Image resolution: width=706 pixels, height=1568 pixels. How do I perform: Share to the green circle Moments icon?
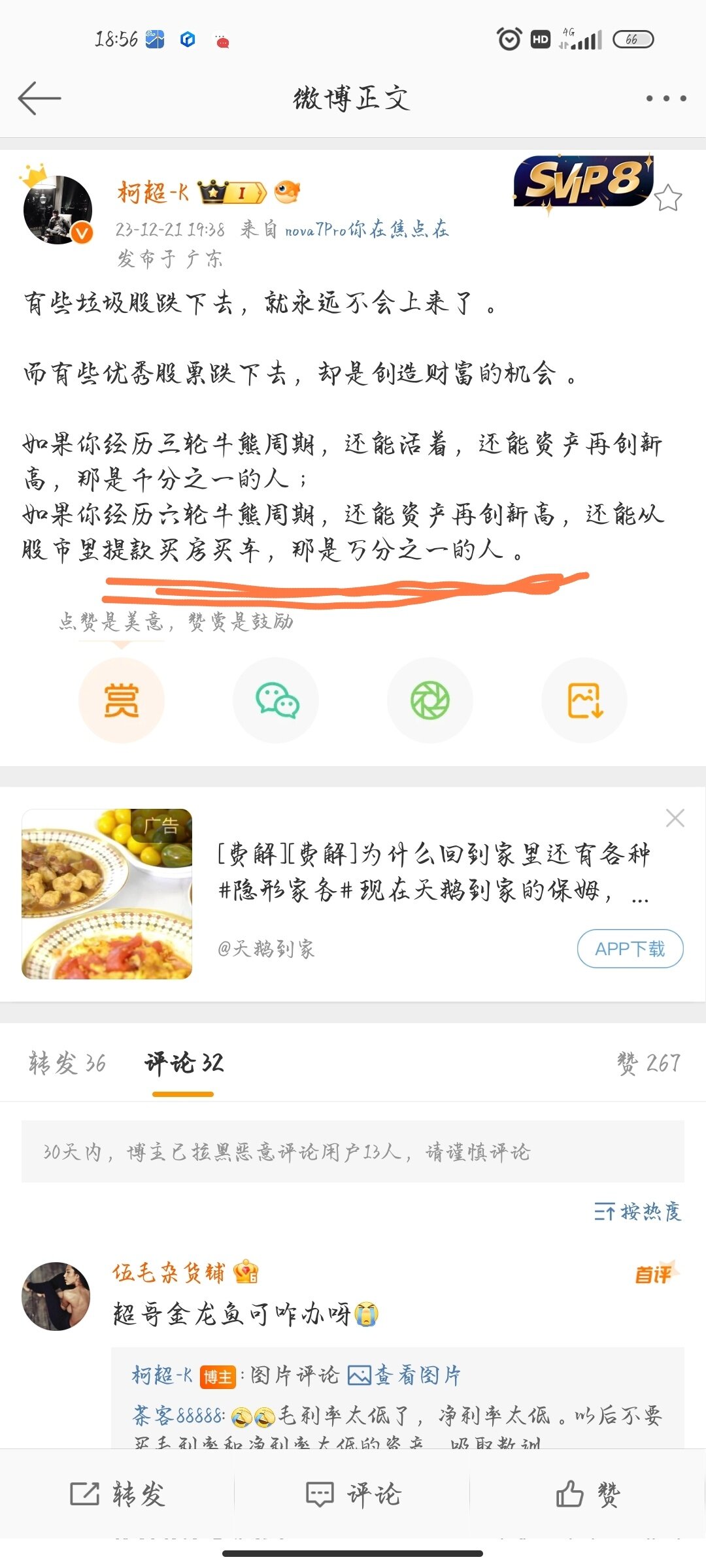(430, 700)
